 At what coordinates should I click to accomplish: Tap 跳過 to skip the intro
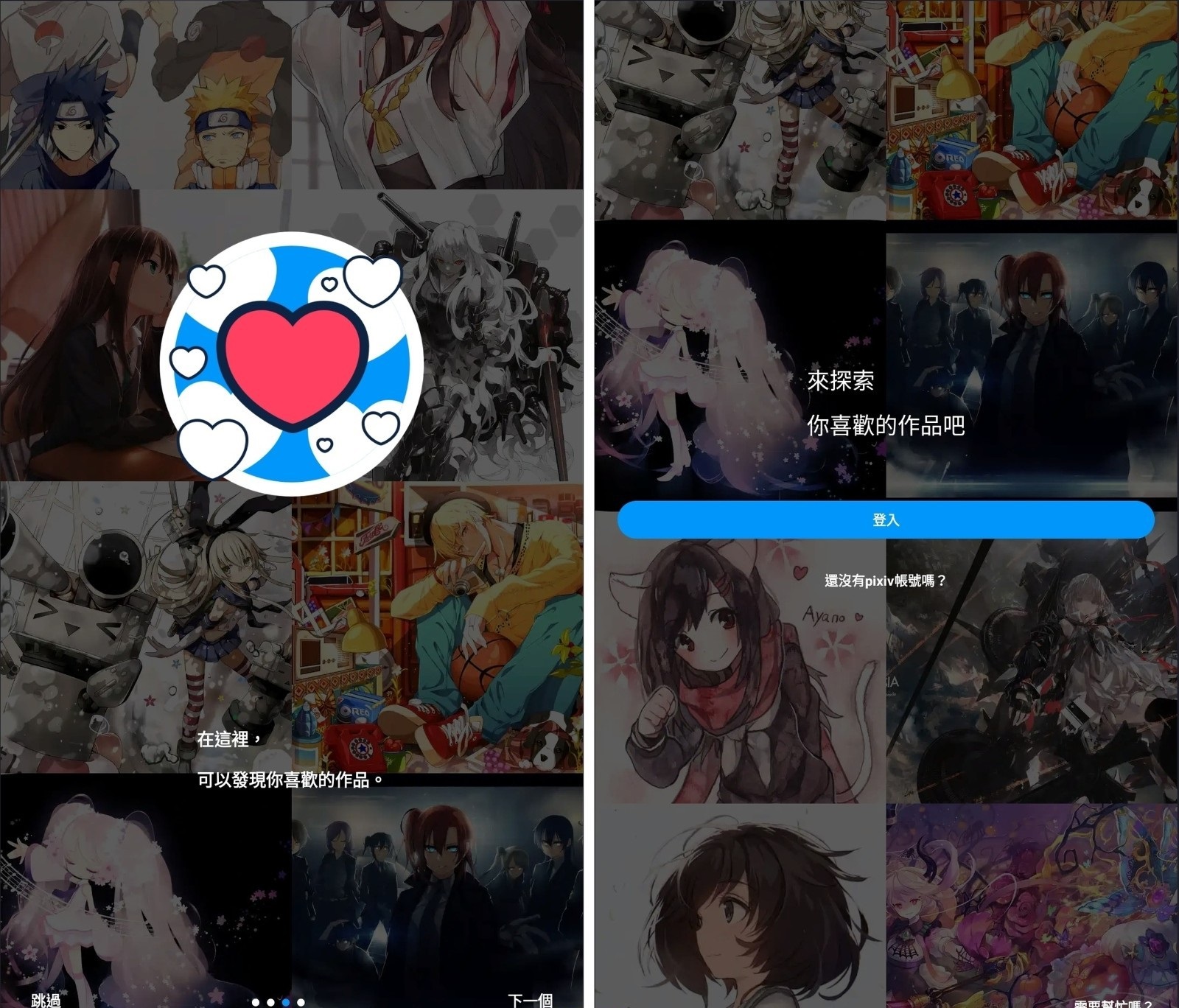tap(46, 1000)
